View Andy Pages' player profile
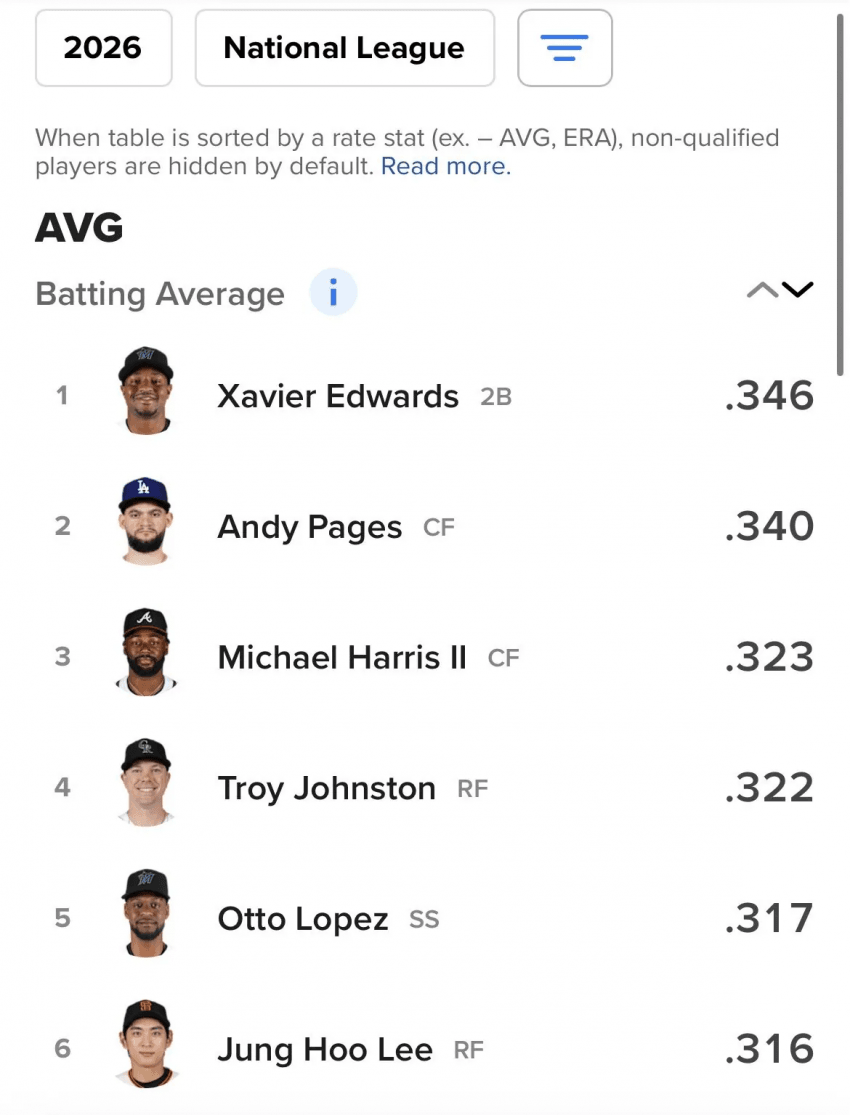Viewport: 850px width, 1115px height. [310, 527]
